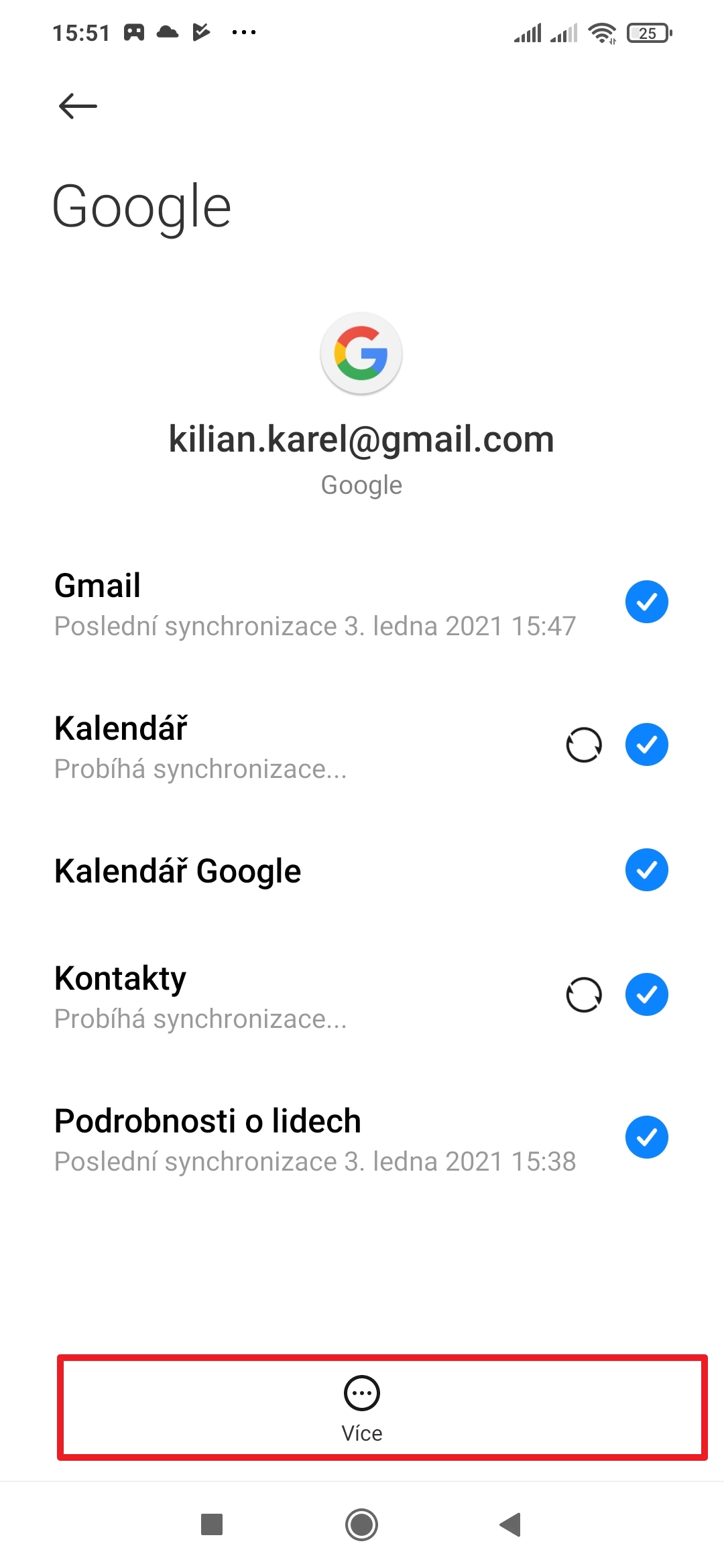Uncheck Podrobnosti o lidech sync
The width and height of the screenshot is (724, 1568).
click(646, 1137)
